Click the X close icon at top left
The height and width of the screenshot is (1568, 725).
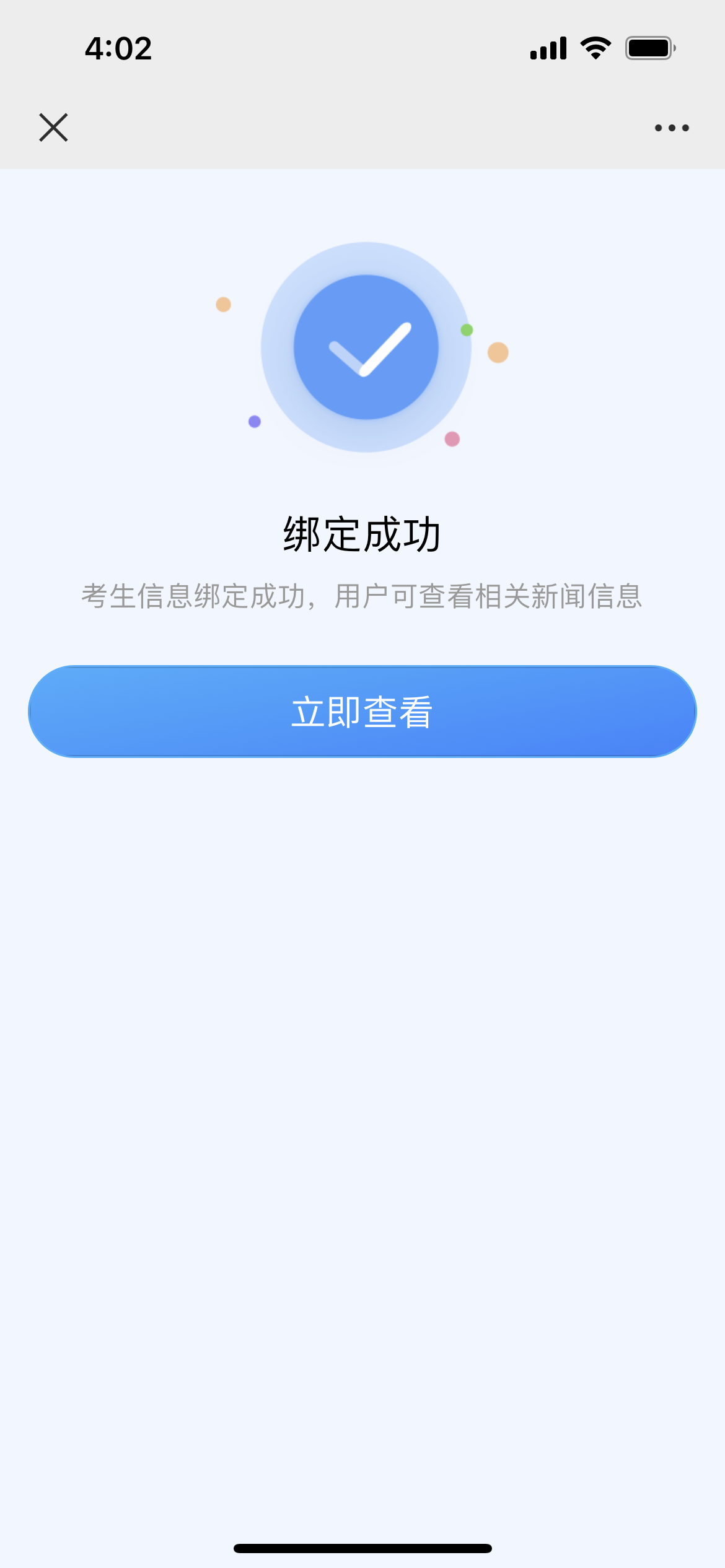tap(53, 128)
